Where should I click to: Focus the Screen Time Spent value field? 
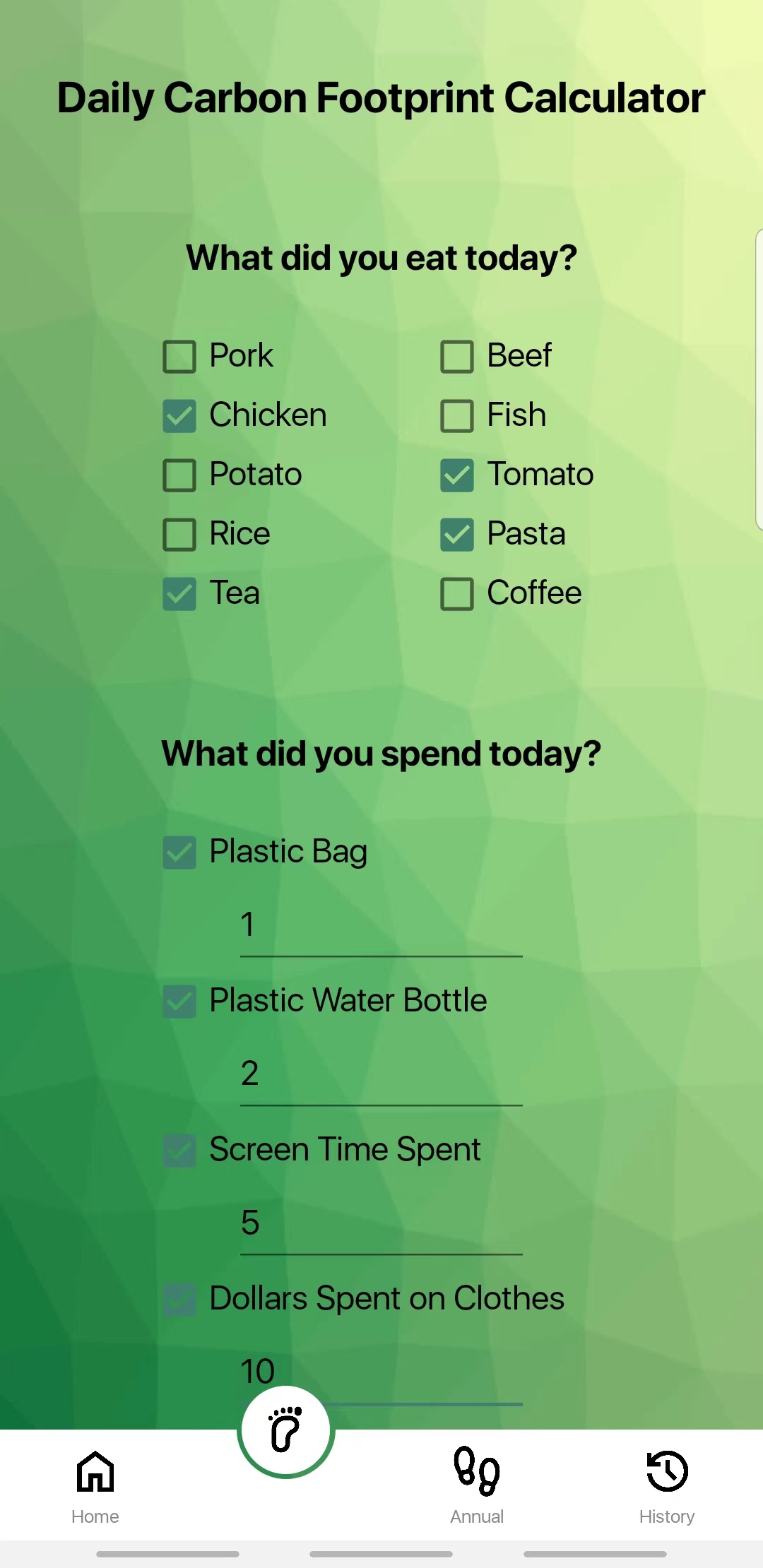coord(381,1223)
